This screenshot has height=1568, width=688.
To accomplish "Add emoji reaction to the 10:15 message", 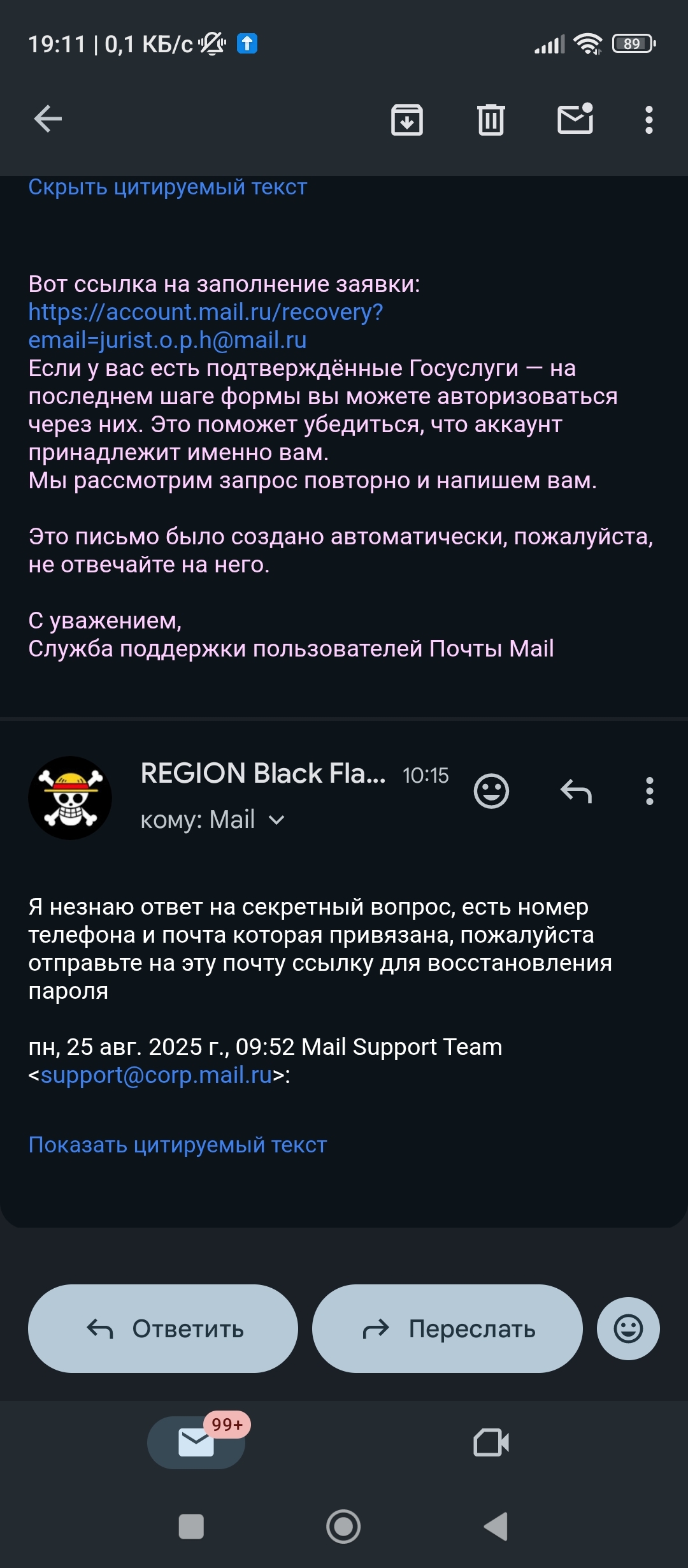I will (491, 792).
